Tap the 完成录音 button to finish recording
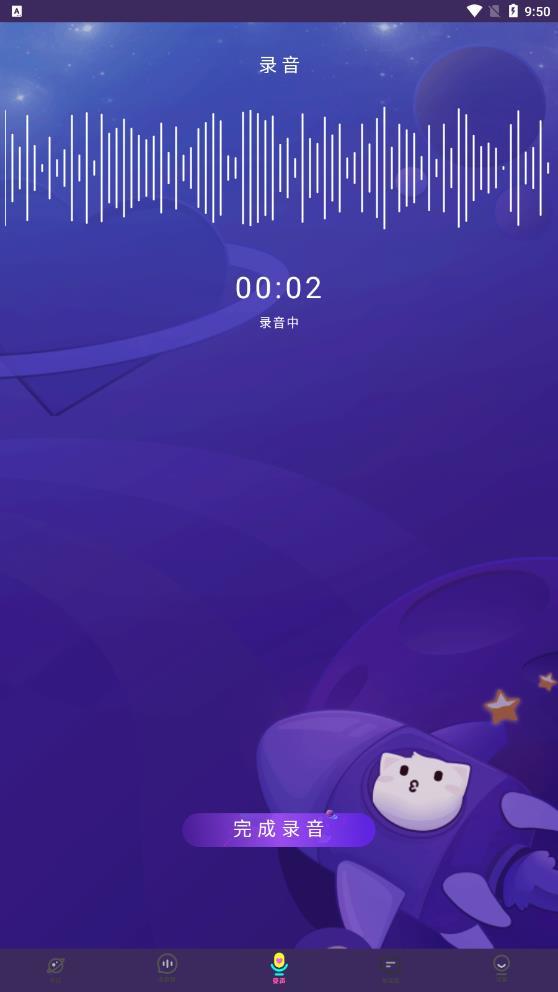The width and height of the screenshot is (558, 992). [279, 829]
